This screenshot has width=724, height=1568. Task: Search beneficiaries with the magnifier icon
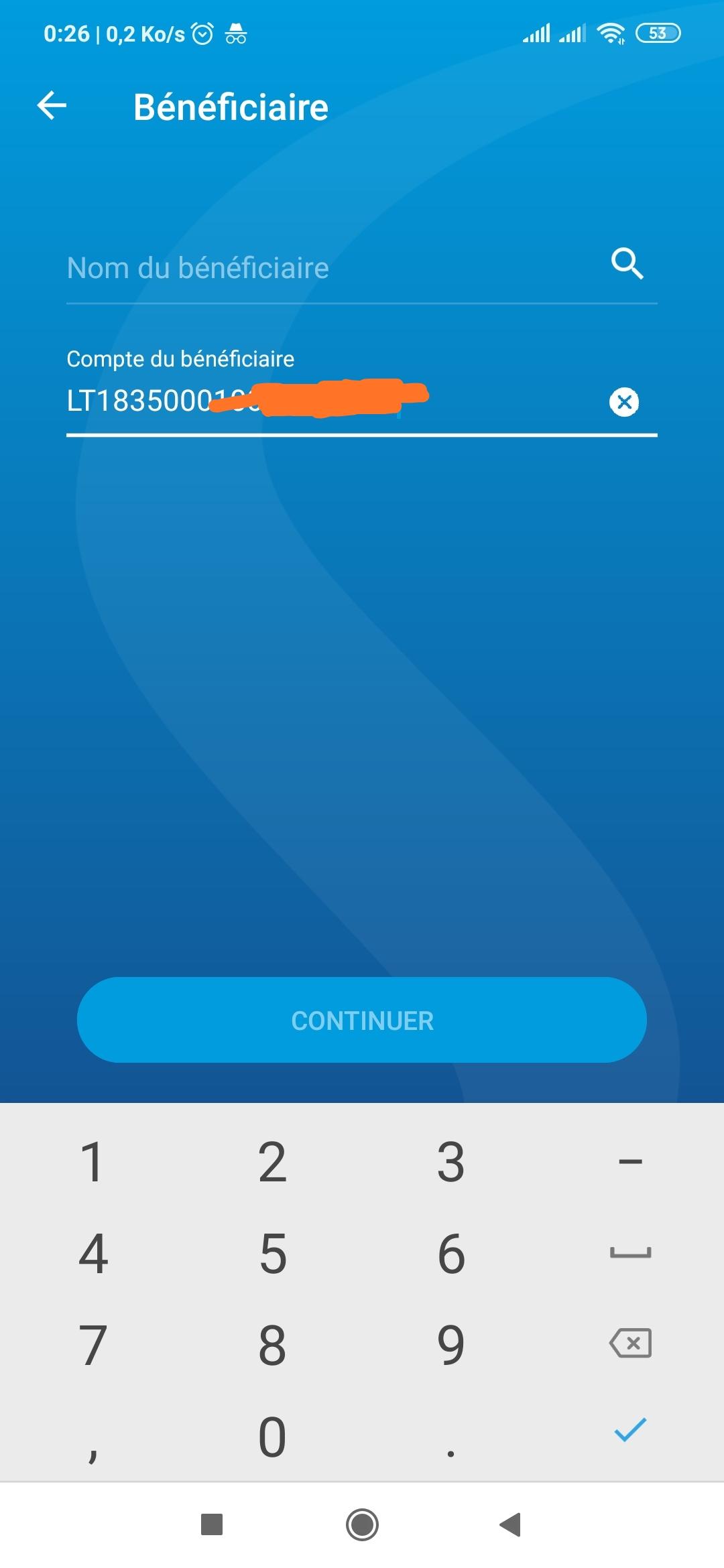627,263
